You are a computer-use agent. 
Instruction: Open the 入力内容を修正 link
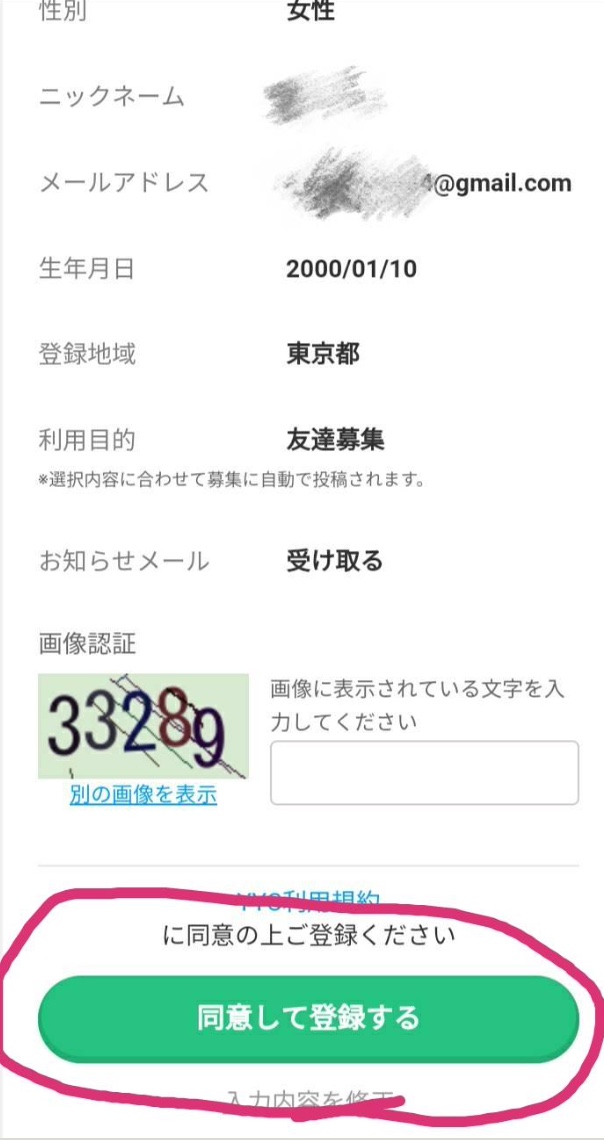point(308,1100)
